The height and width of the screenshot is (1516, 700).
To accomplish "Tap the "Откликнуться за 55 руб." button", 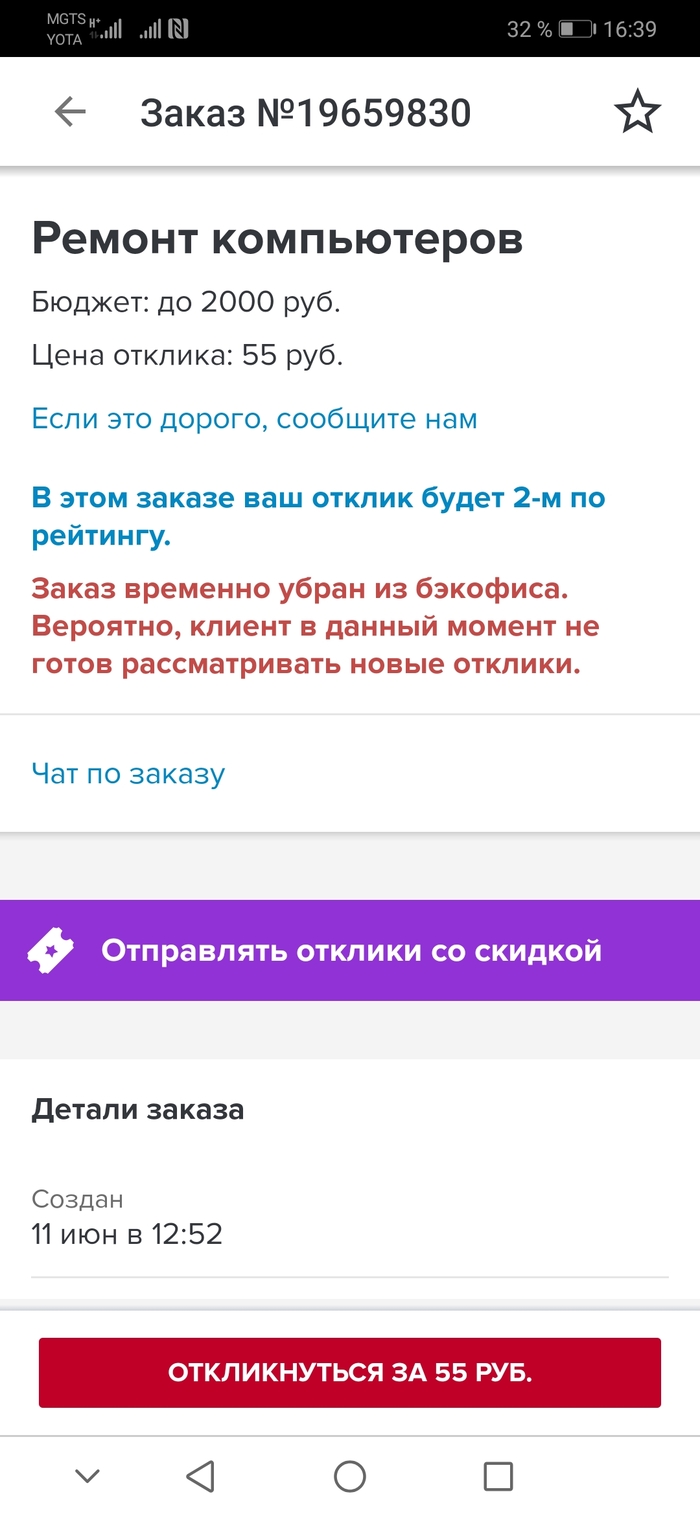I will pyautogui.click(x=350, y=1373).
